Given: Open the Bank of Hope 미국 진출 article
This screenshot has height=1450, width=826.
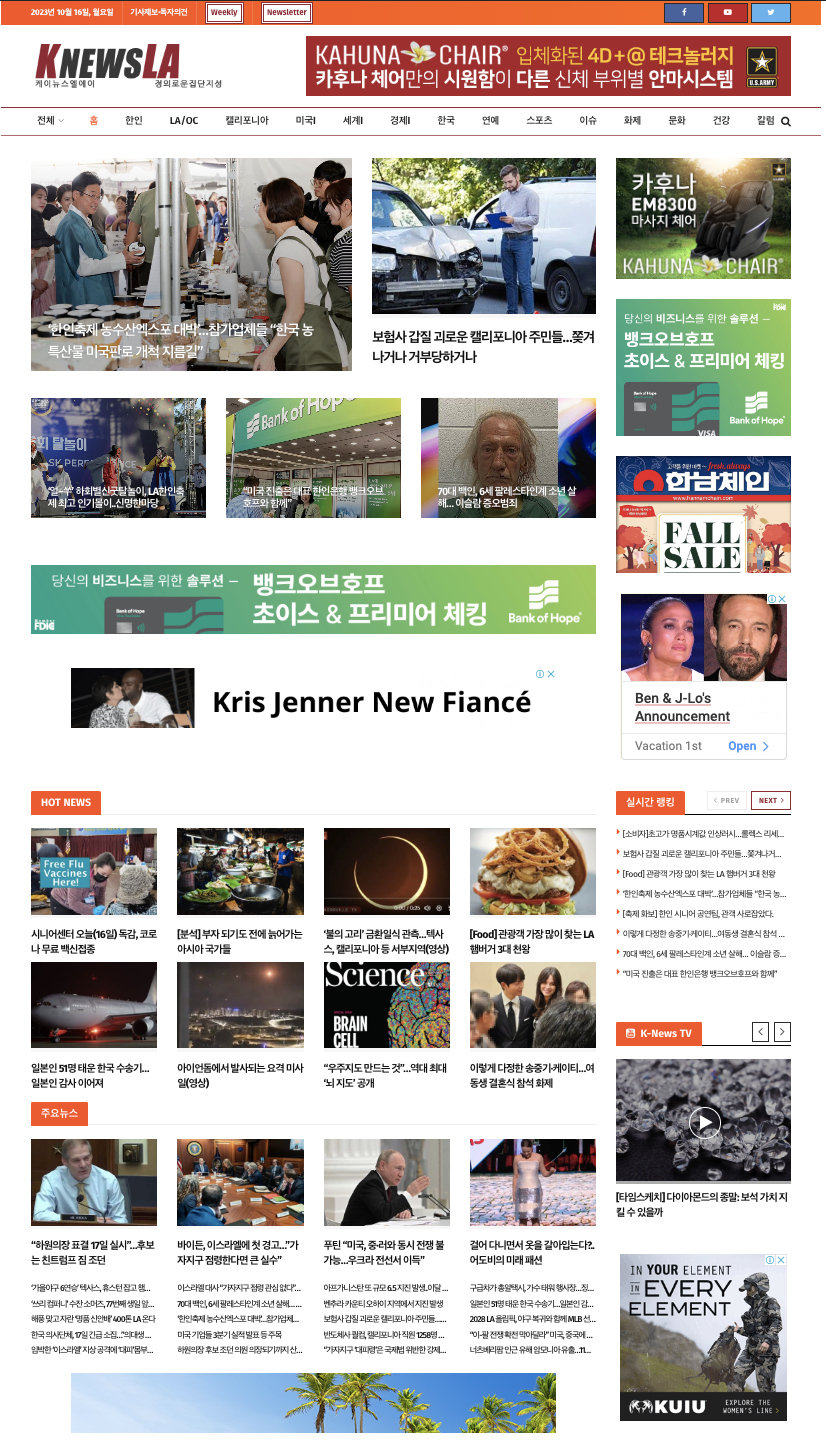Looking at the screenshot, I should pos(313,457).
